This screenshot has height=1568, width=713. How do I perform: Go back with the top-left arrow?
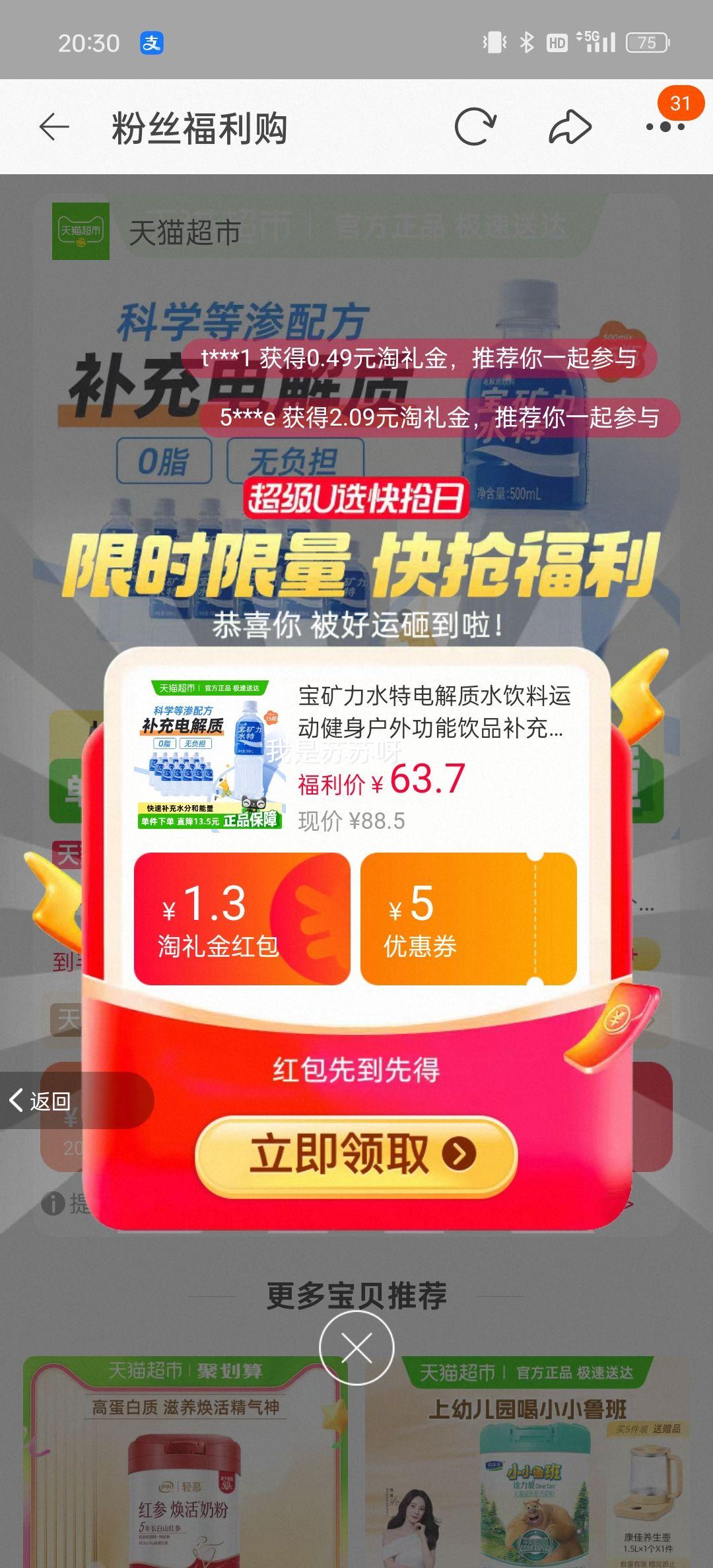point(54,127)
